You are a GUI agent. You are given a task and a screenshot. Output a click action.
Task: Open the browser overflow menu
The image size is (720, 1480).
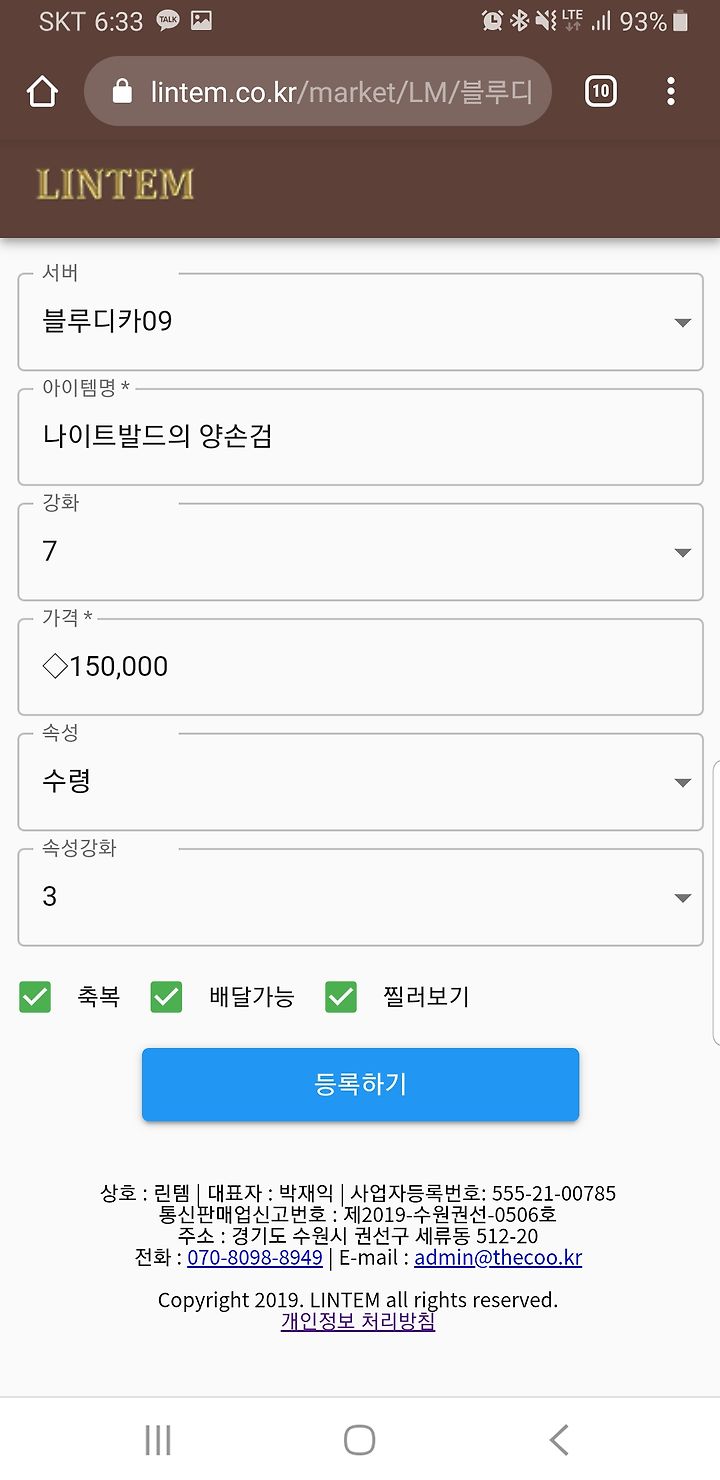click(x=670, y=92)
